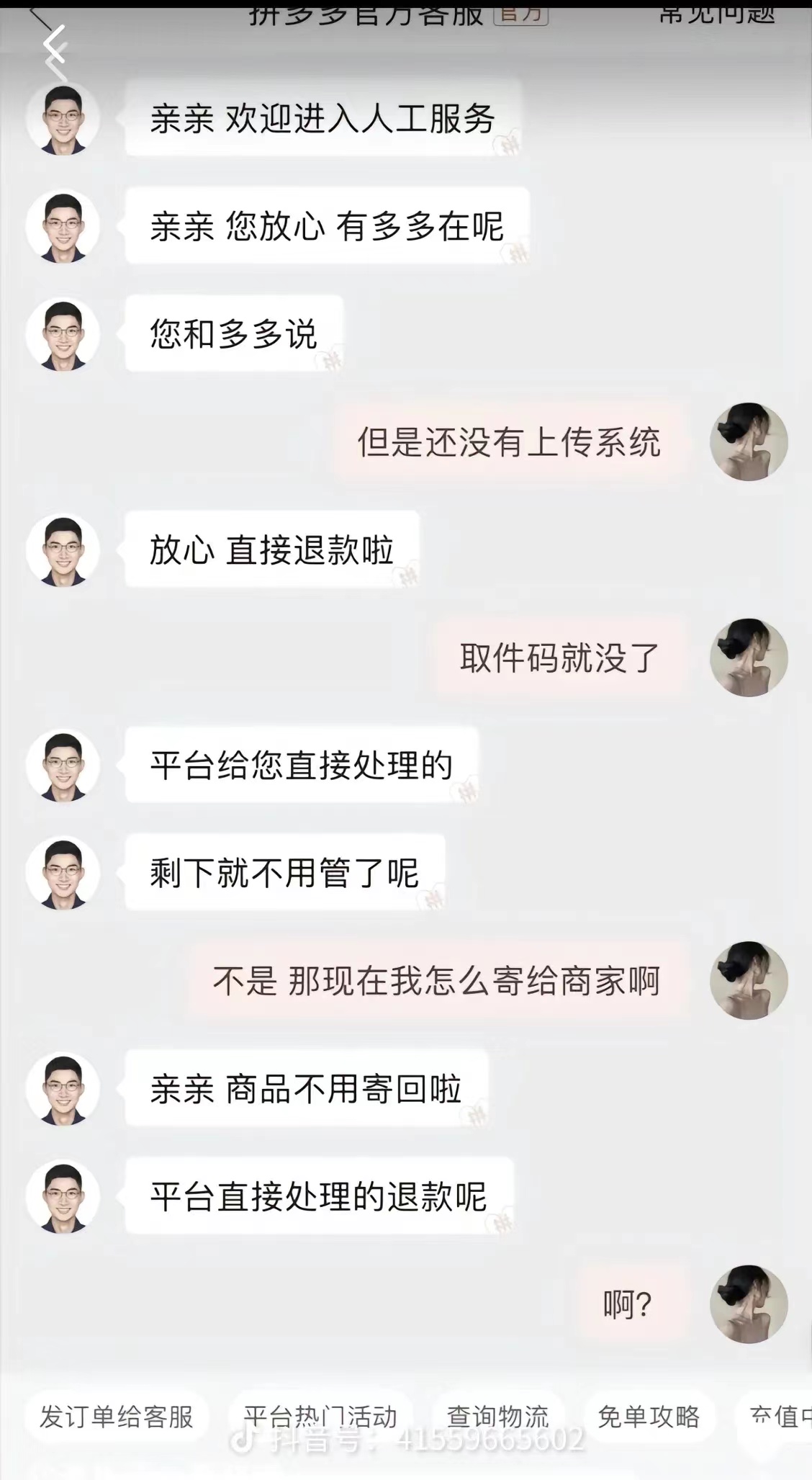
Task: Select the 查询物流 chip
Action: coord(497,1417)
